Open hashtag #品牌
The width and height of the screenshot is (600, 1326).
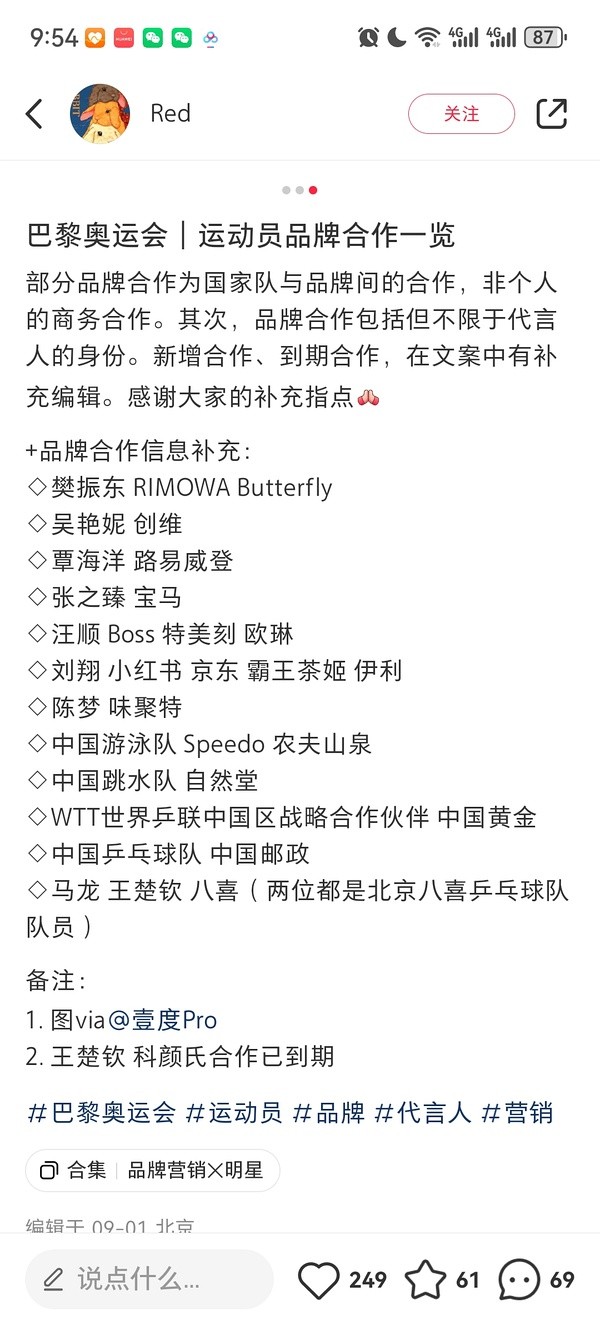point(329,1112)
